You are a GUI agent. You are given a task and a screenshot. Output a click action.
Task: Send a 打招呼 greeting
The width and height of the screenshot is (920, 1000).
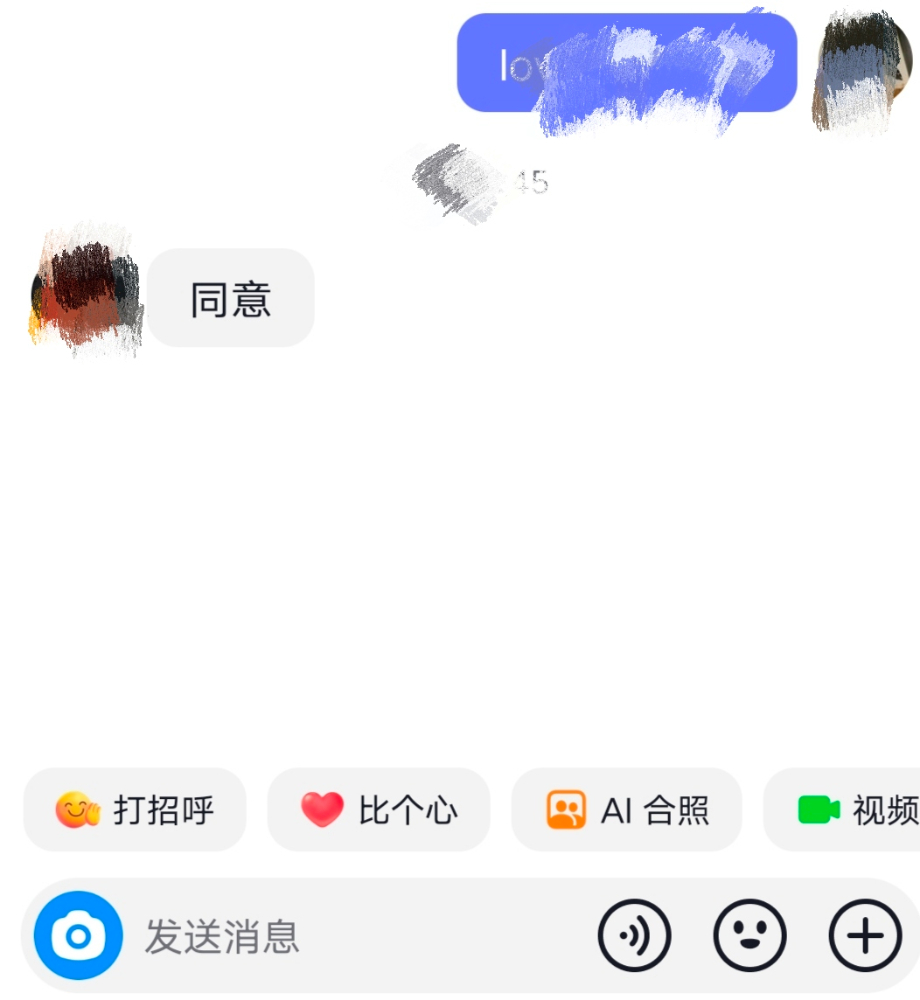(x=135, y=809)
